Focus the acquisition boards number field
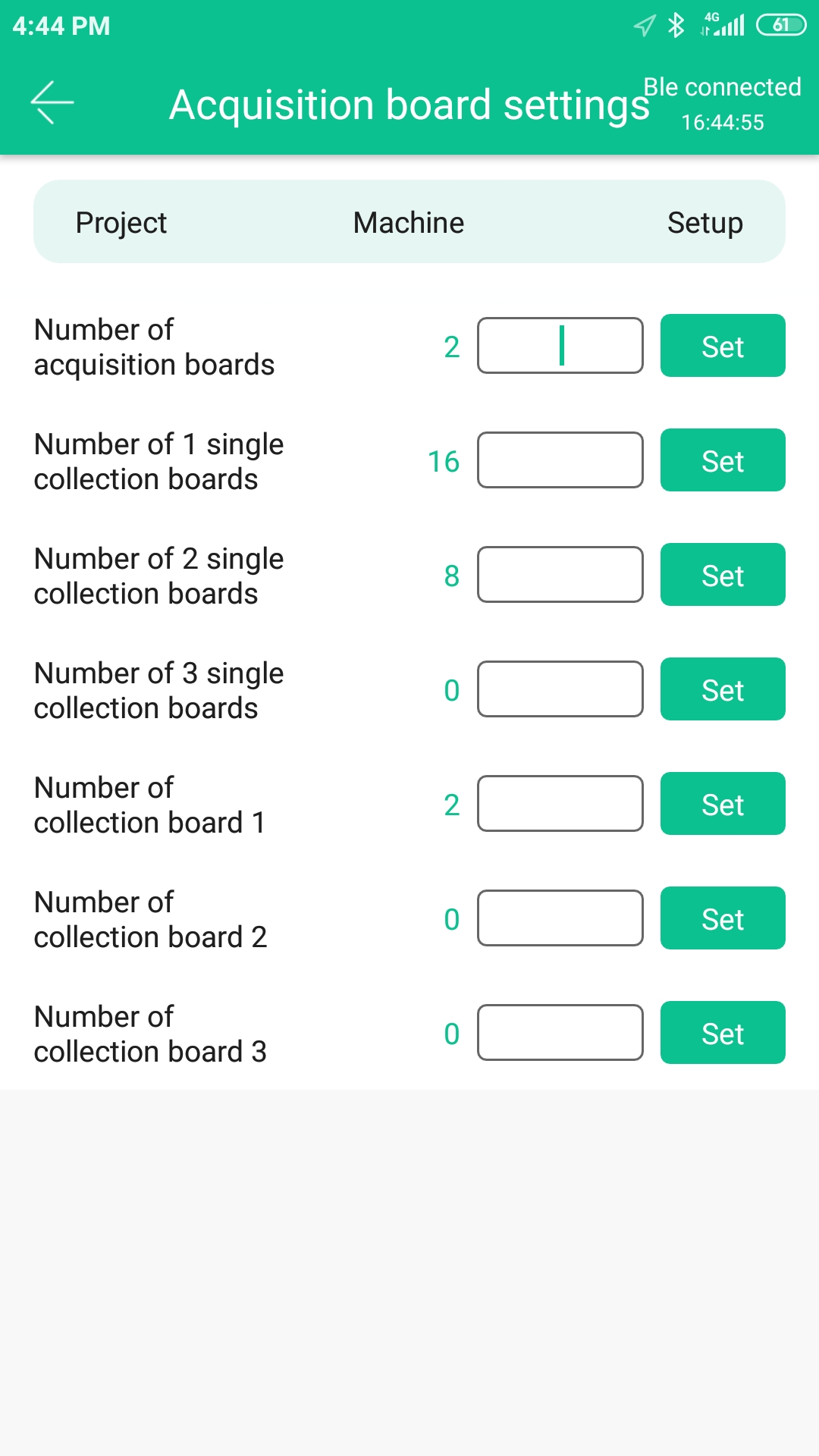The width and height of the screenshot is (819, 1456). pos(560,346)
